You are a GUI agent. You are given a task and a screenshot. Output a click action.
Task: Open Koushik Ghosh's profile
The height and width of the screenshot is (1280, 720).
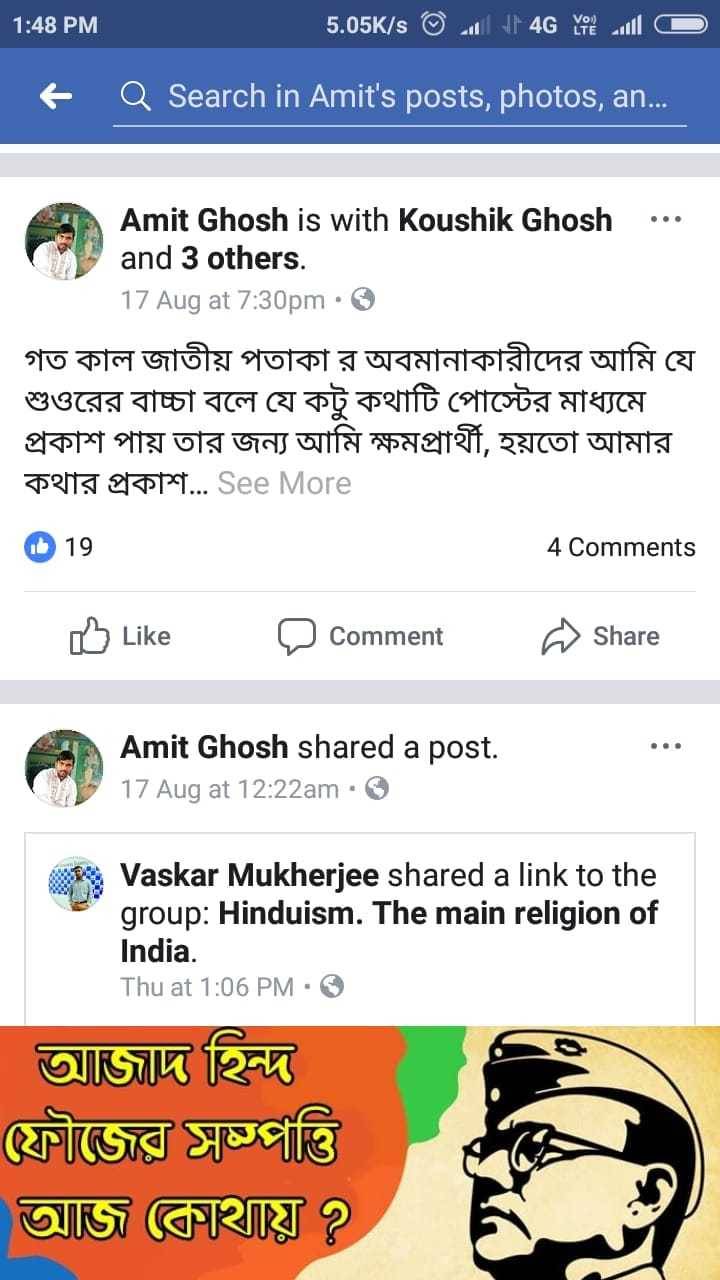click(x=505, y=220)
